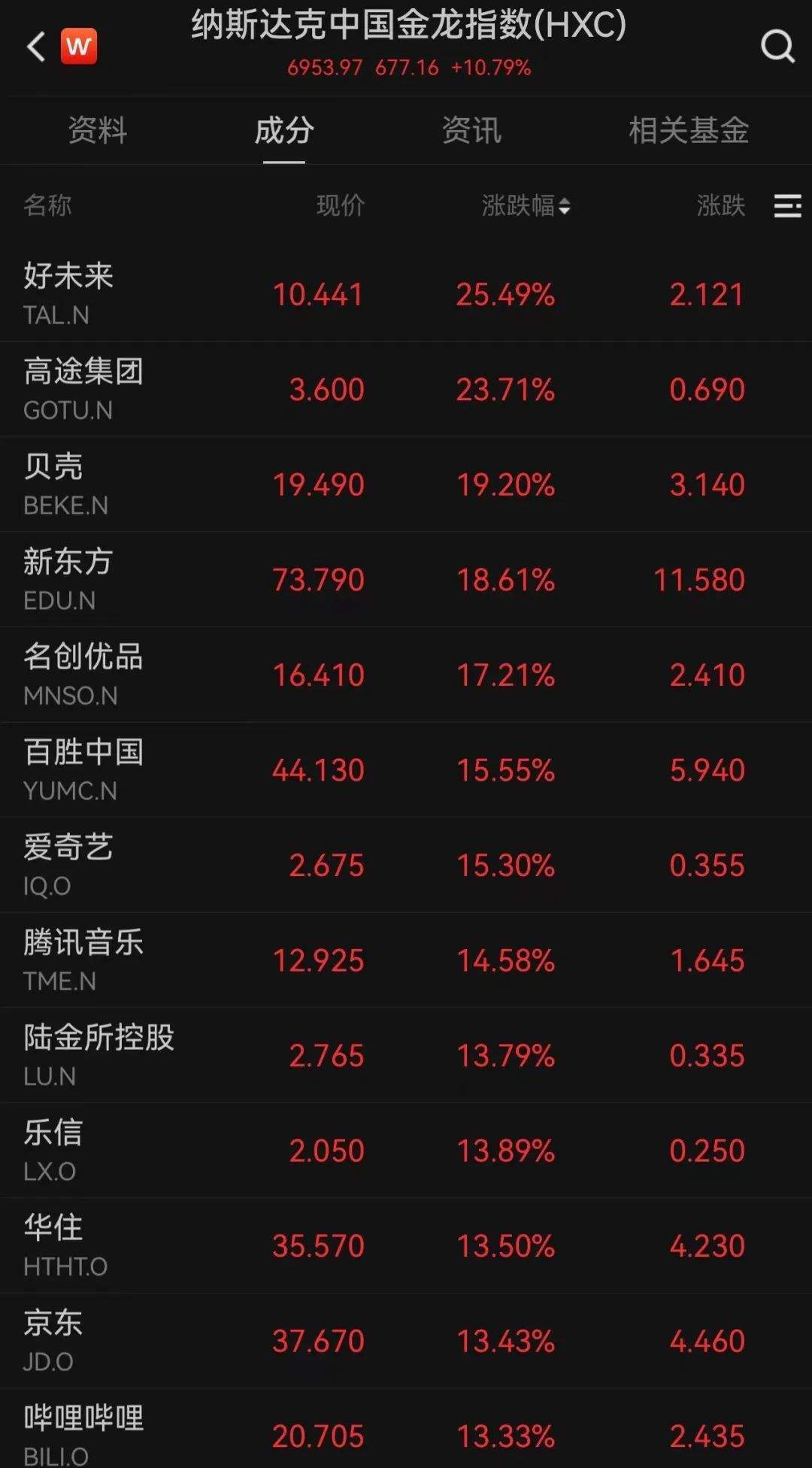Go back using the arrow icon
This screenshot has width=812, height=1468.
(x=35, y=47)
